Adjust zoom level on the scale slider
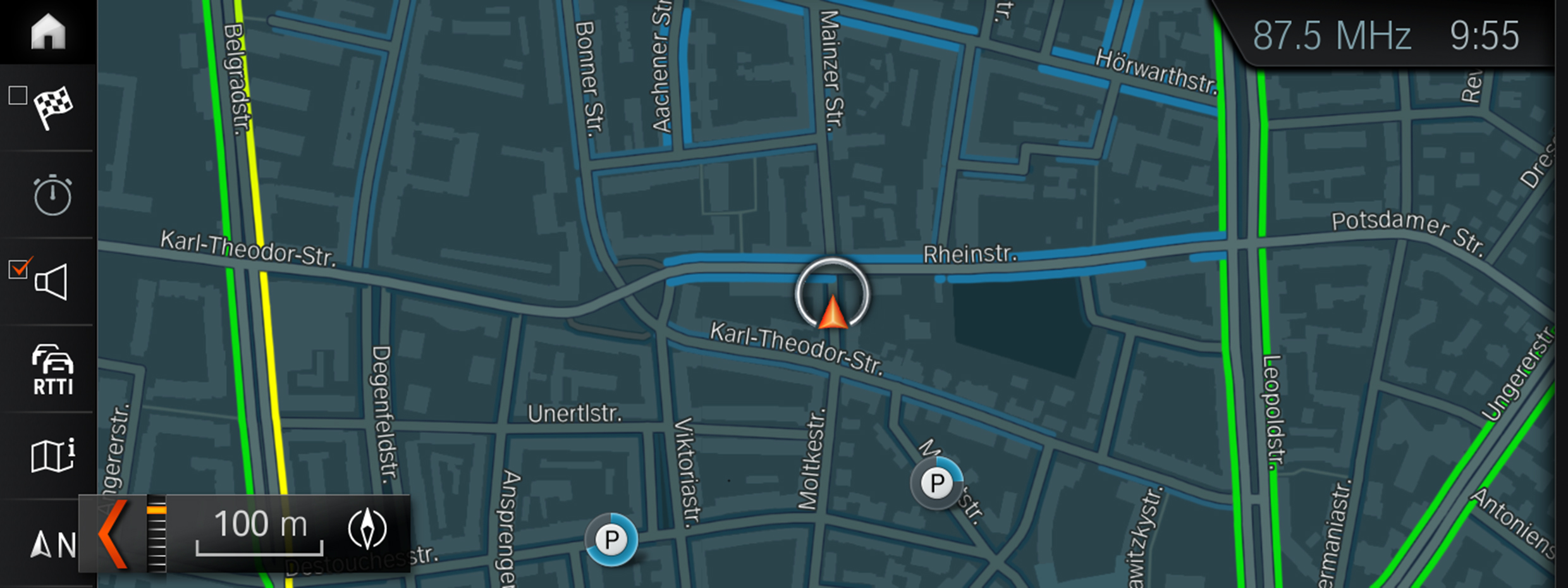This screenshot has width=1568, height=588. pyautogui.click(x=156, y=534)
